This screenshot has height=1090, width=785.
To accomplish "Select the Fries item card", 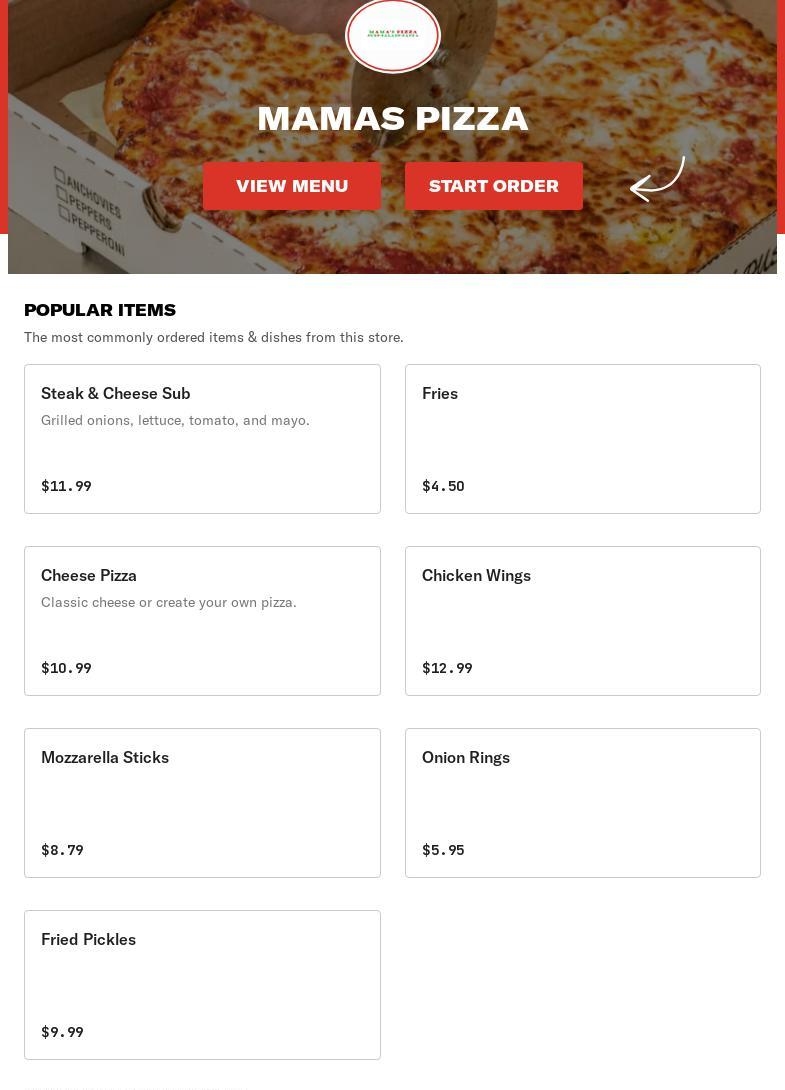I will [582, 438].
